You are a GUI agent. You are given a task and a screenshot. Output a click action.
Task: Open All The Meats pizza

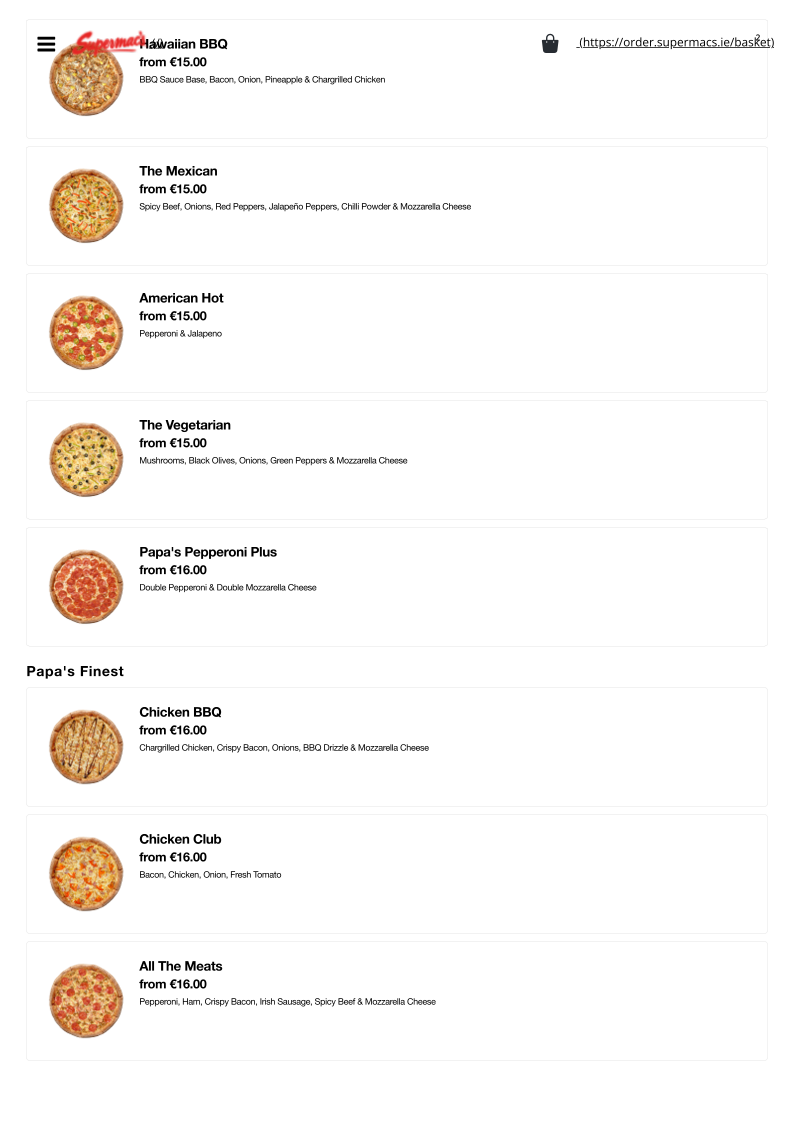396,1001
